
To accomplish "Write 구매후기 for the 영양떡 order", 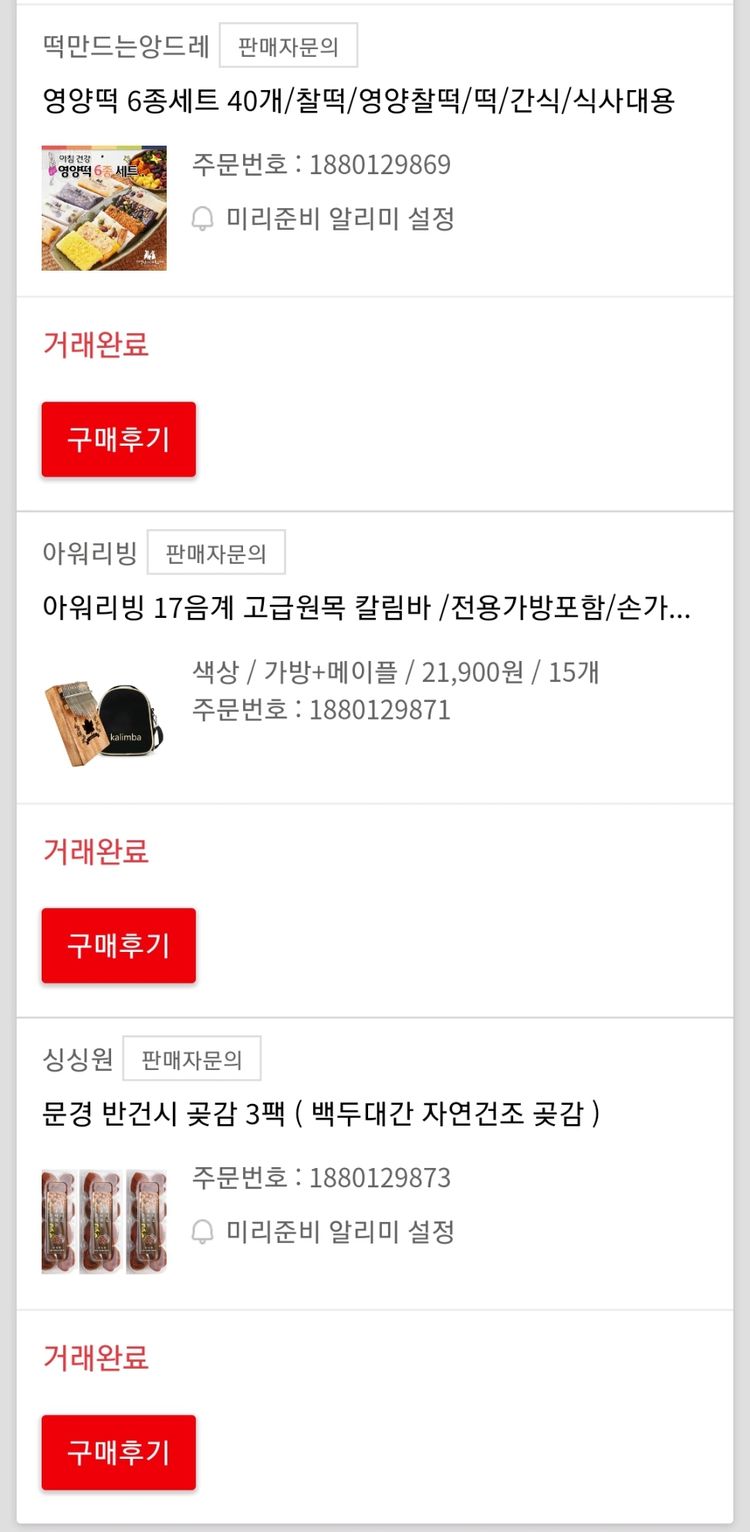I will coord(118,439).
